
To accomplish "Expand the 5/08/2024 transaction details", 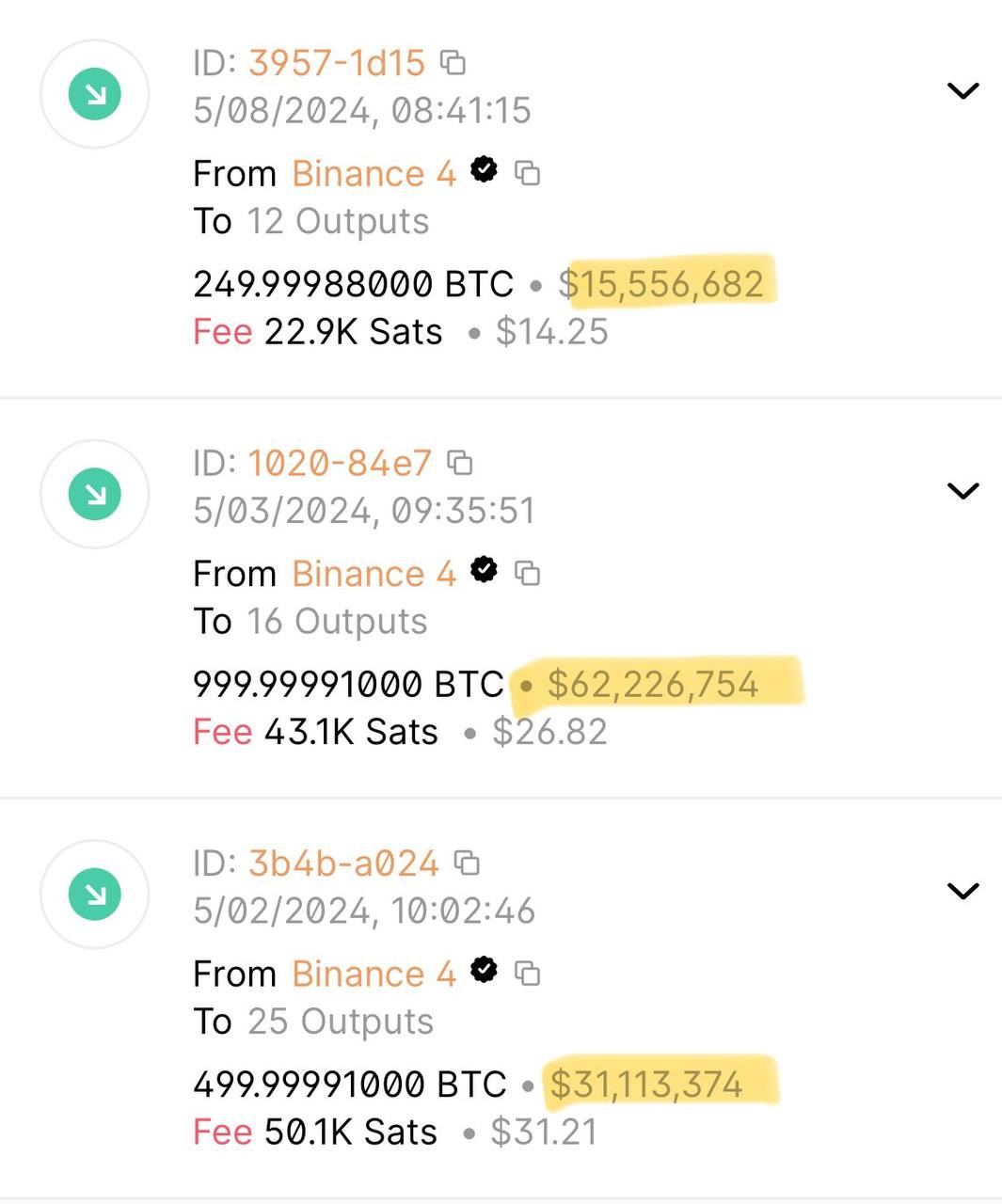I will (962, 90).
